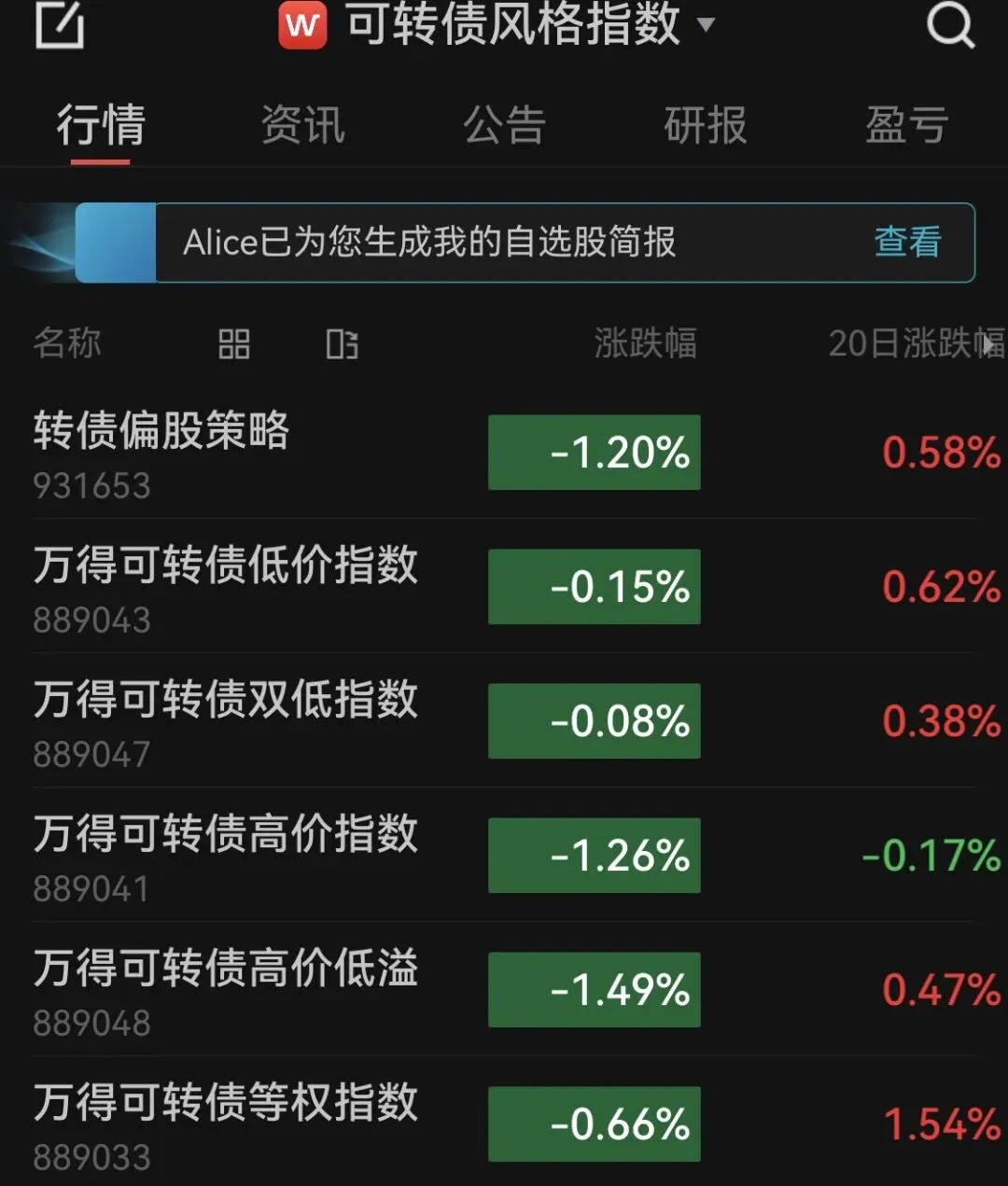The height and width of the screenshot is (1186, 1008).
Task: Tap the edit icon in the top bar
Action: 59,23
